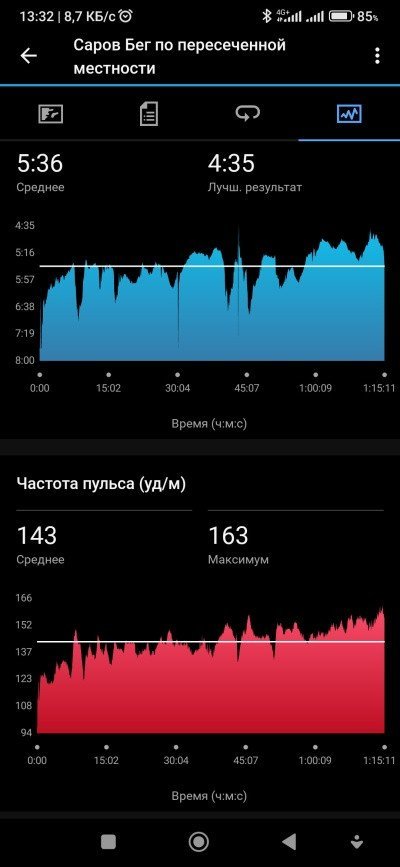The width and height of the screenshot is (400, 867).
Task: Switch to the activity overview tab
Action: coord(50,114)
